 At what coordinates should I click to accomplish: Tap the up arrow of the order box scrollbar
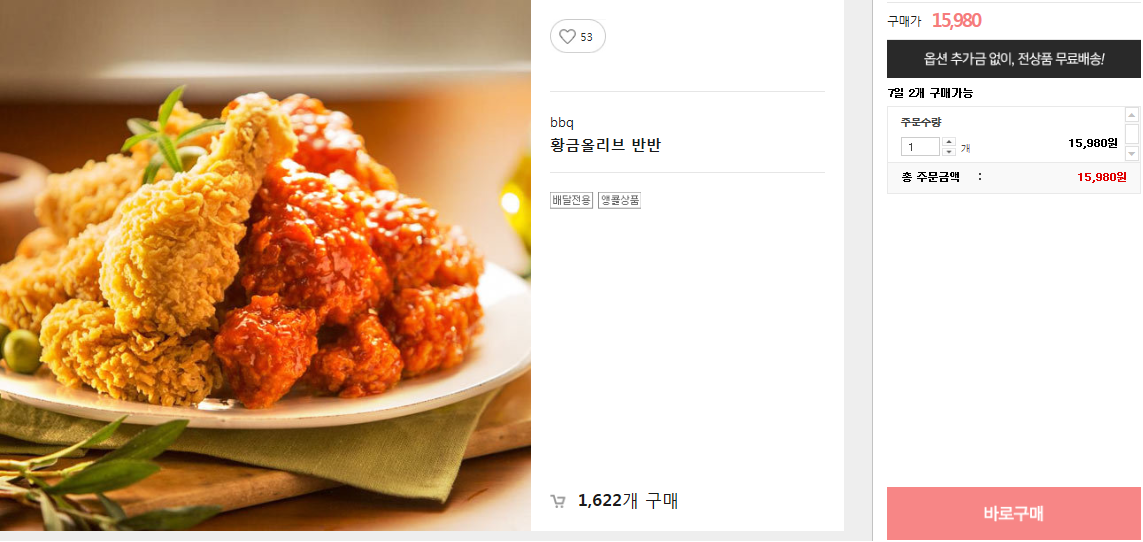coord(1132,115)
